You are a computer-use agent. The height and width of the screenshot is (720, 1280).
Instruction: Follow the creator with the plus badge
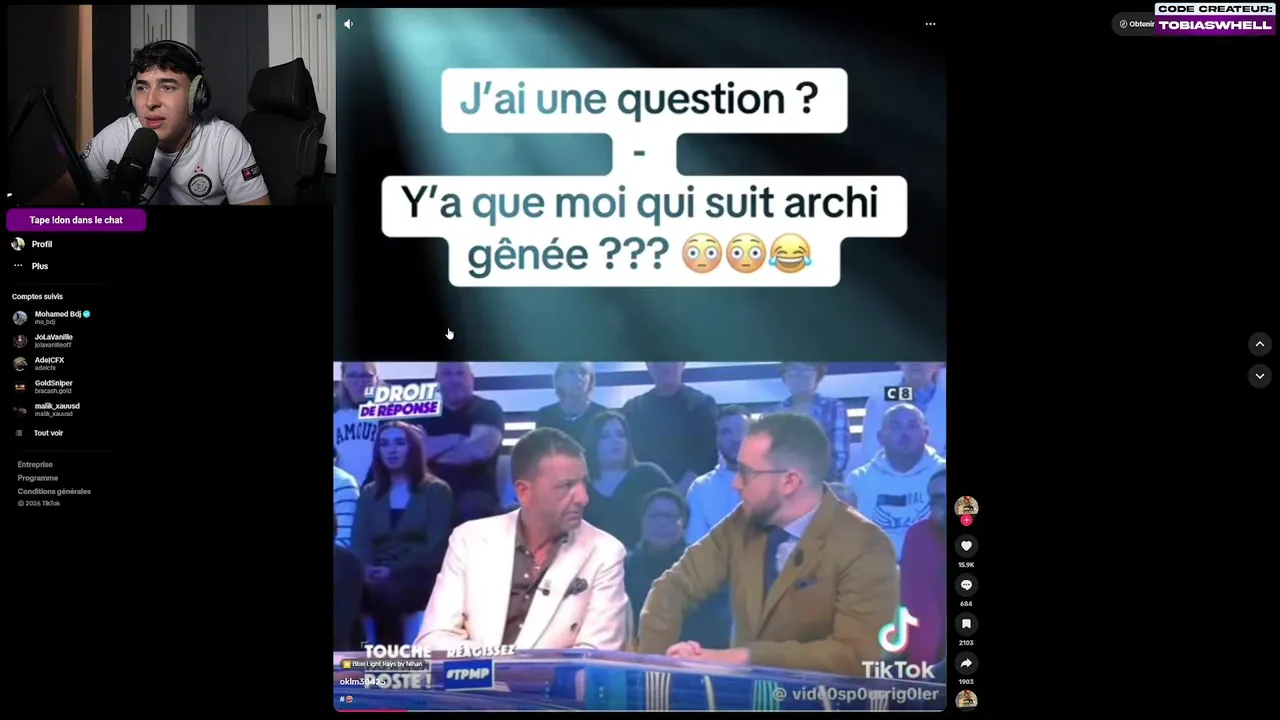pyautogui.click(x=966, y=520)
